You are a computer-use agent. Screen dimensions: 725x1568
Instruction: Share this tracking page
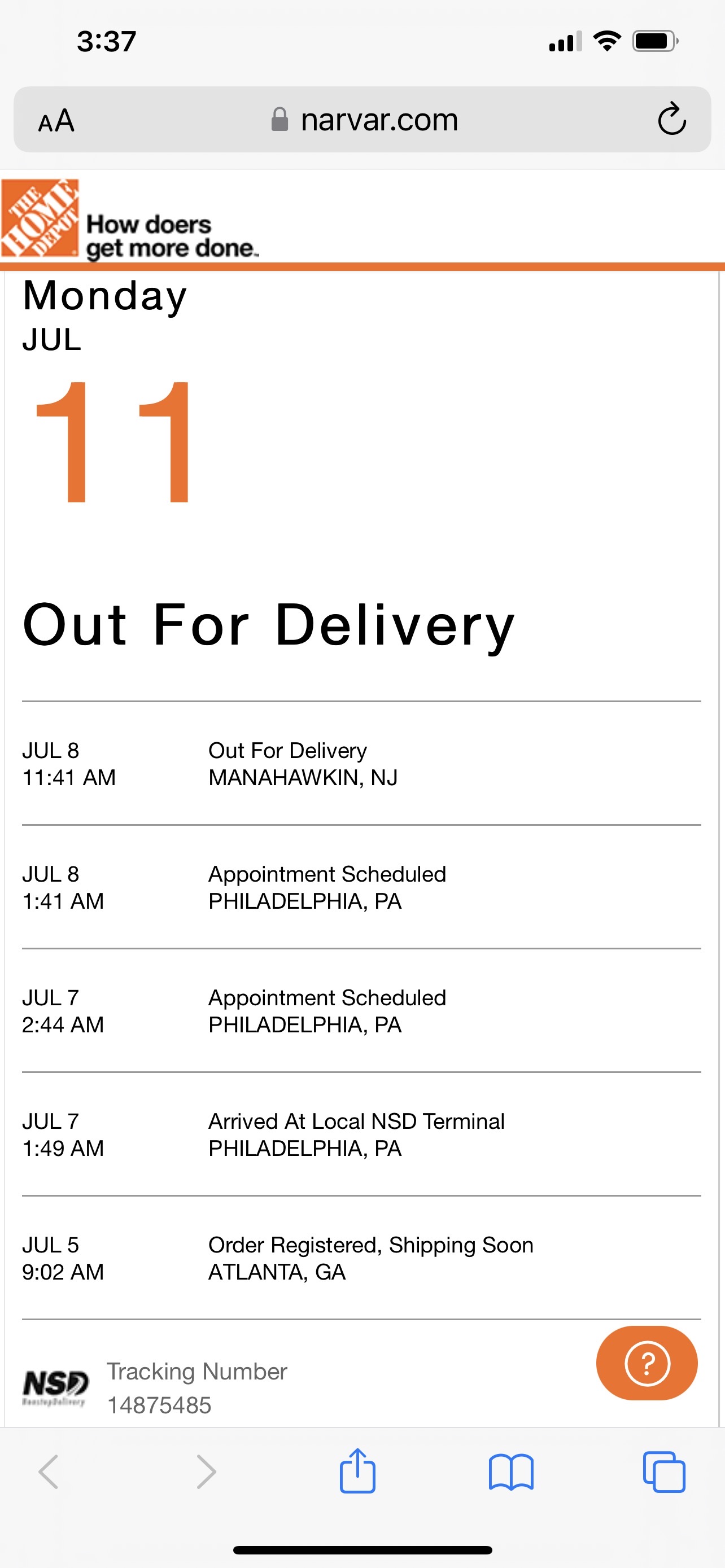tap(357, 1471)
